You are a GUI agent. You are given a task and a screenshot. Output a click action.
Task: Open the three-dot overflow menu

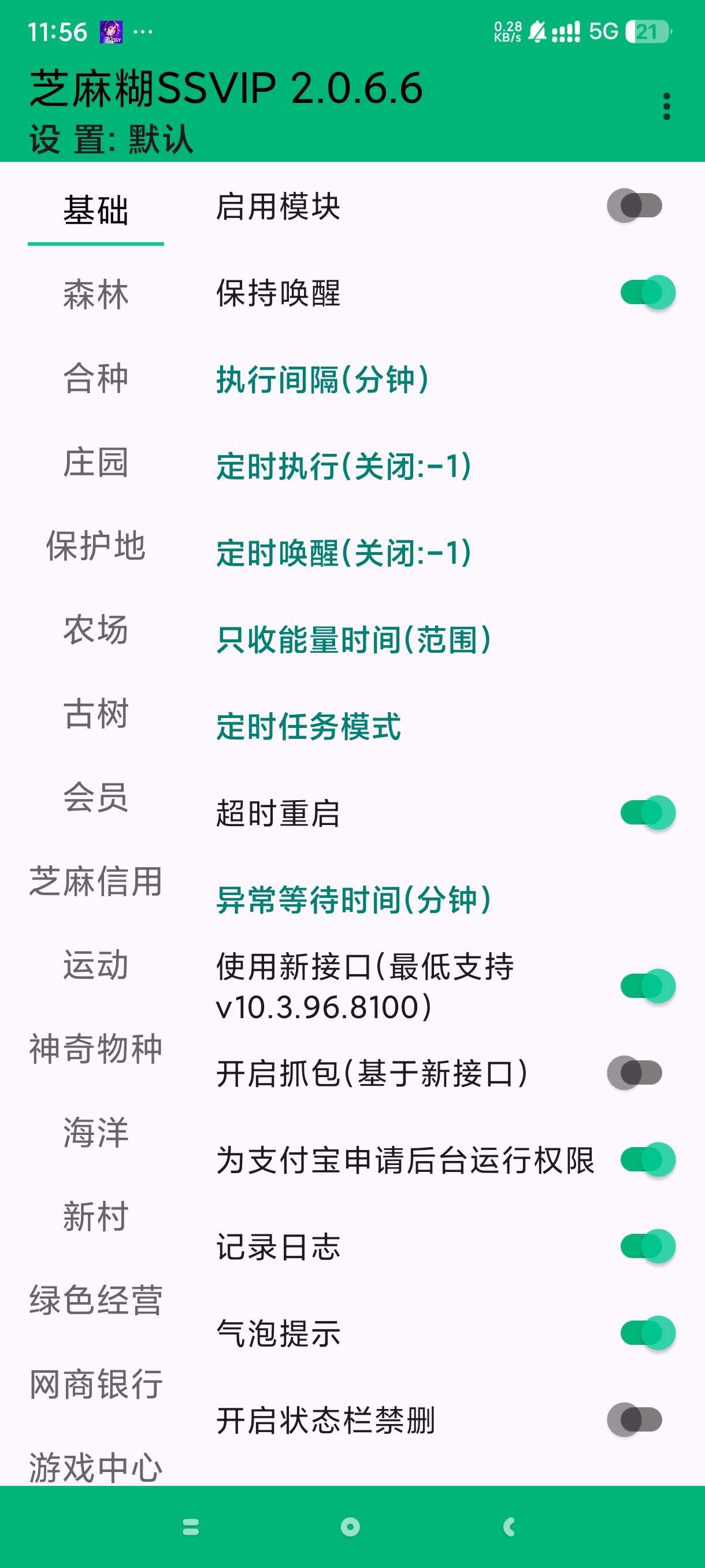coord(667,106)
